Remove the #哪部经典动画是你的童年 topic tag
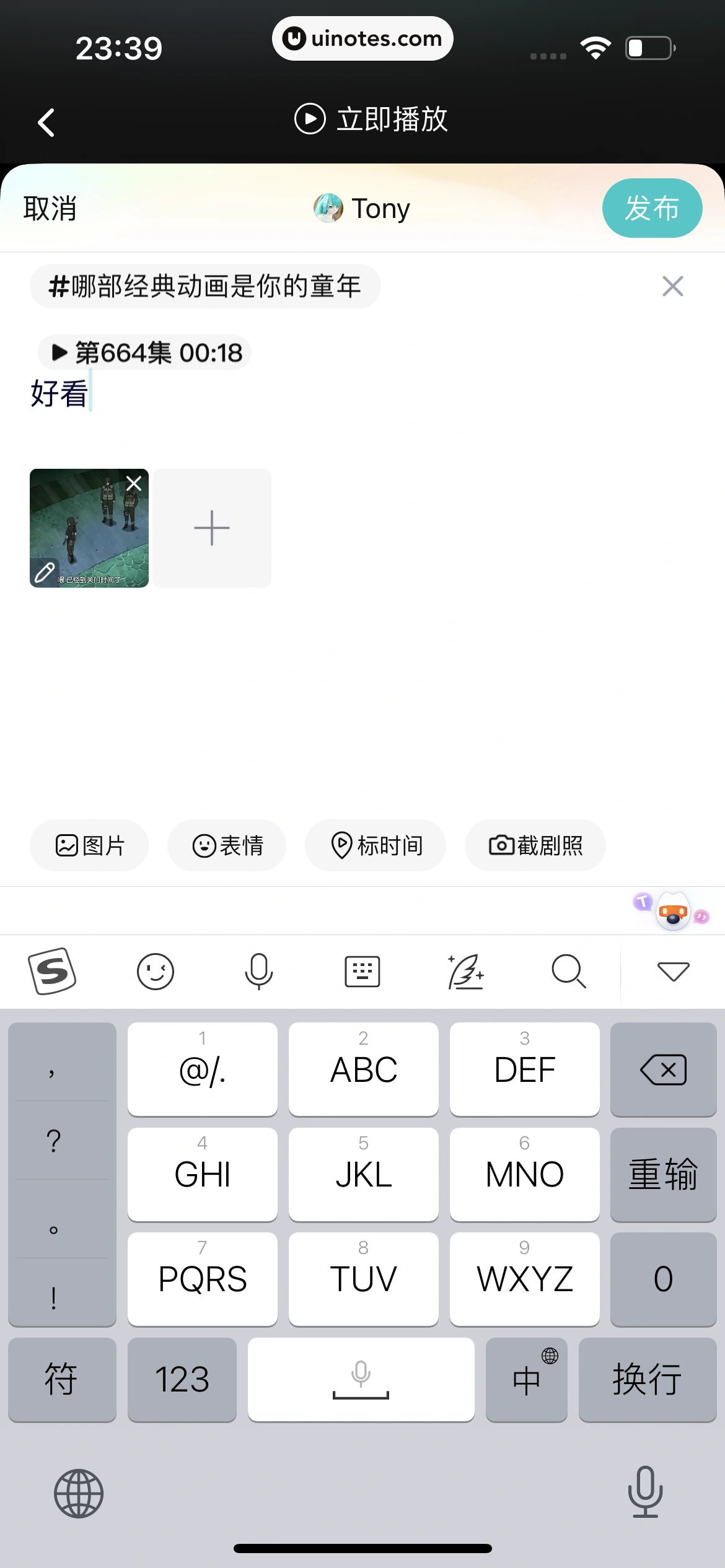 point(672,286)
